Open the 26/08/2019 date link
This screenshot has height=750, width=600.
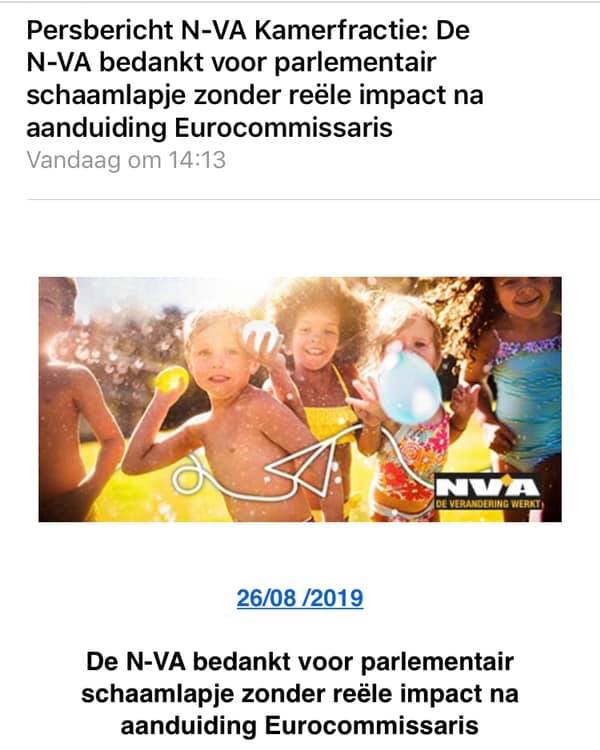point(299,599)
